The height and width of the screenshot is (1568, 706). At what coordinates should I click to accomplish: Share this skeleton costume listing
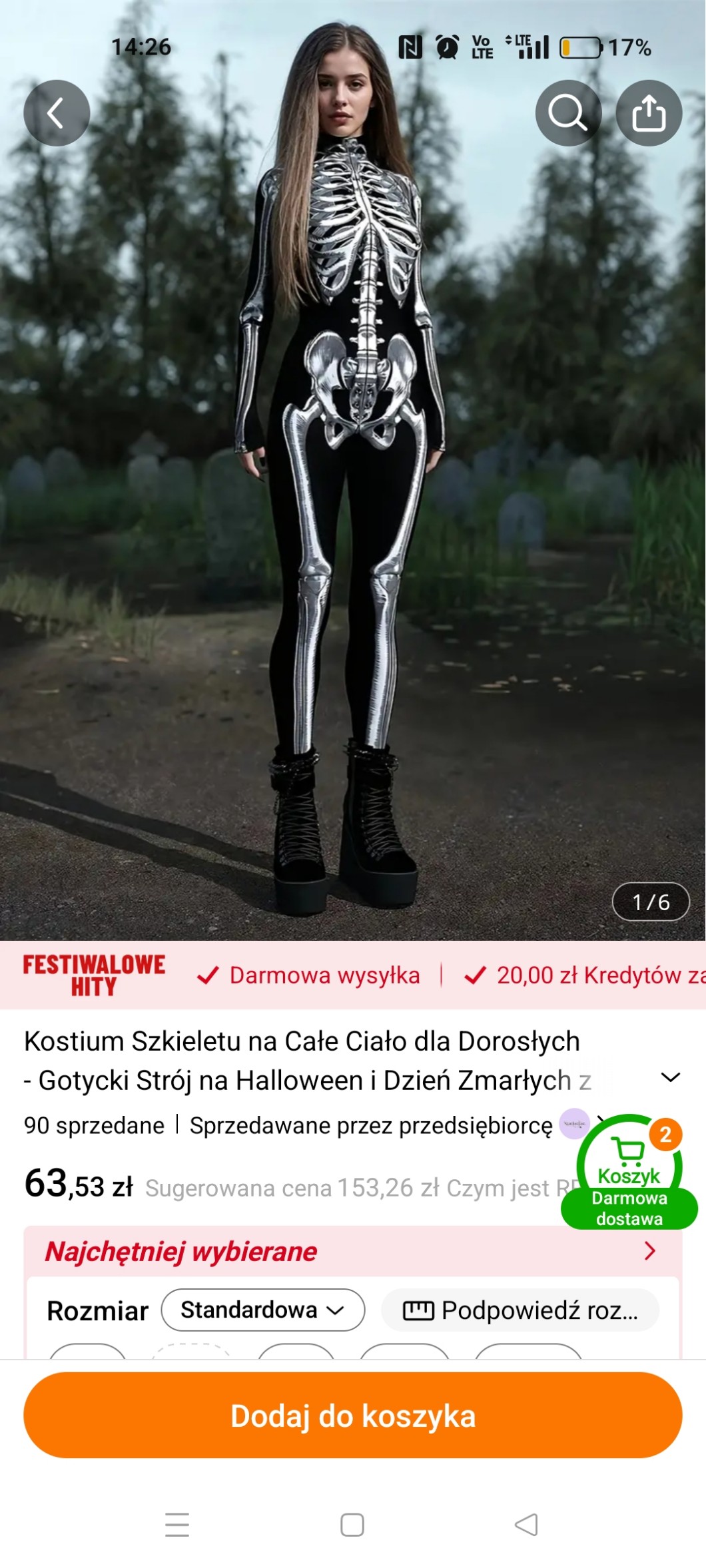point(649,113)
